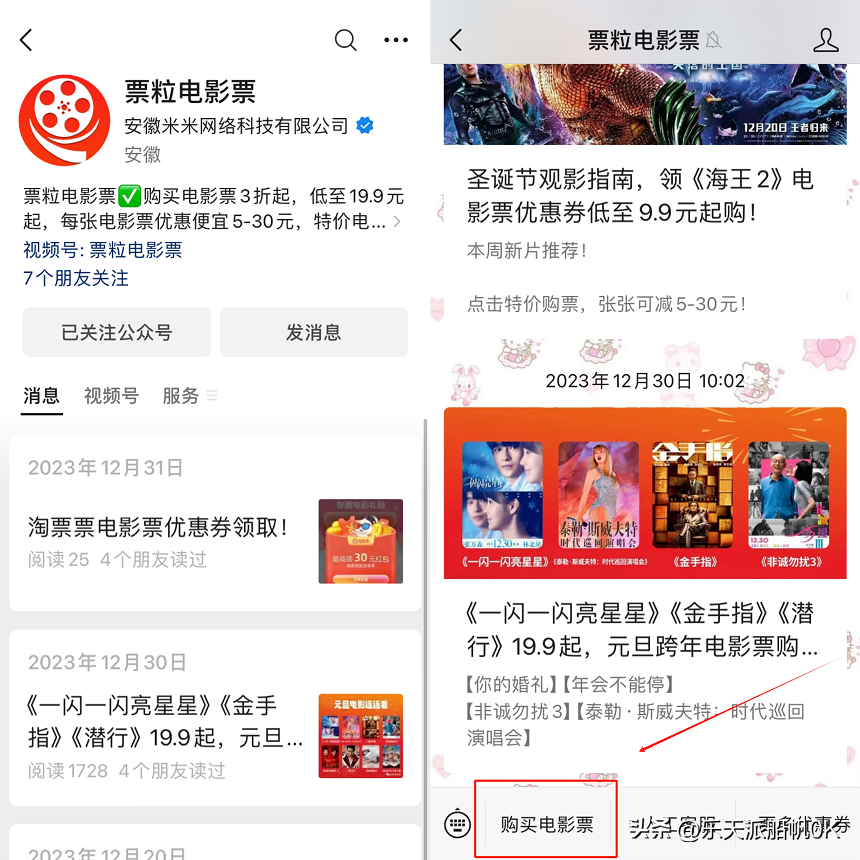Screen dimensions: 860x860
Task: Switch to the 视频号 tab
Action: point(111,396)
